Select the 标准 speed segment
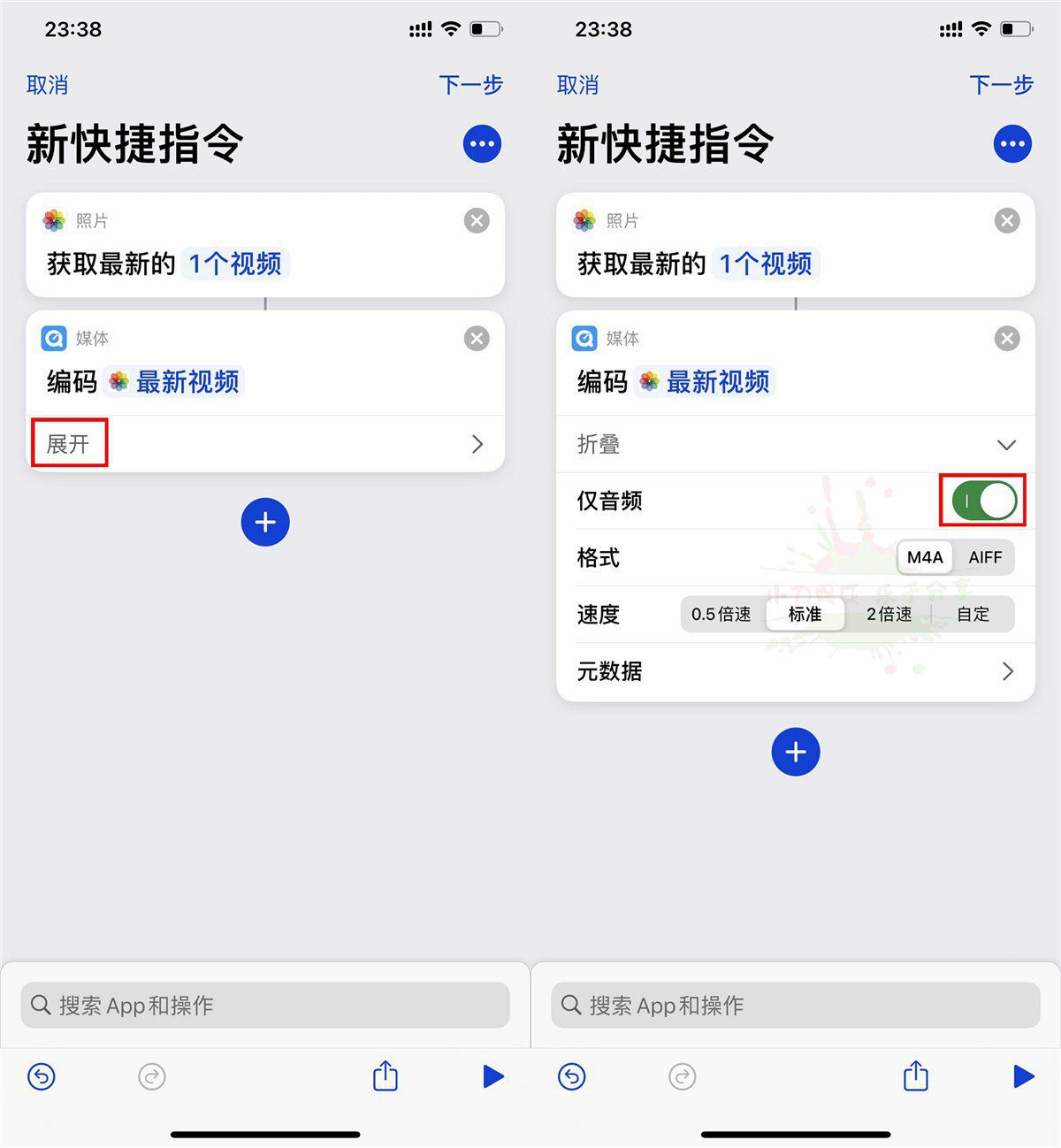Image resolution: width=1061 pixels, height=1148 pixels. click(805, 614)
